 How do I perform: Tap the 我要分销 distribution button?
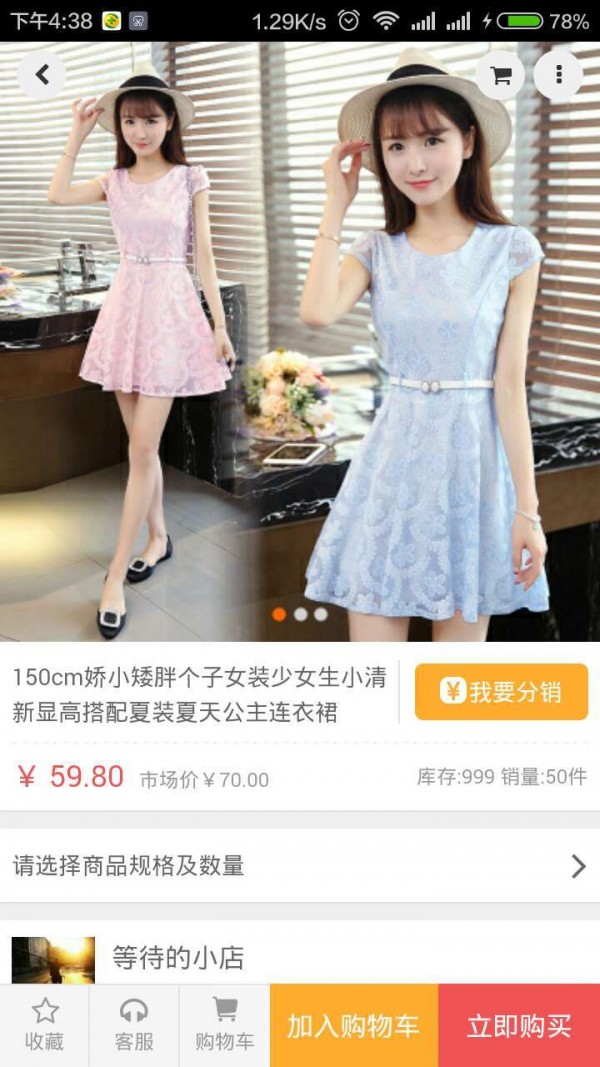[x=501, y=692]
